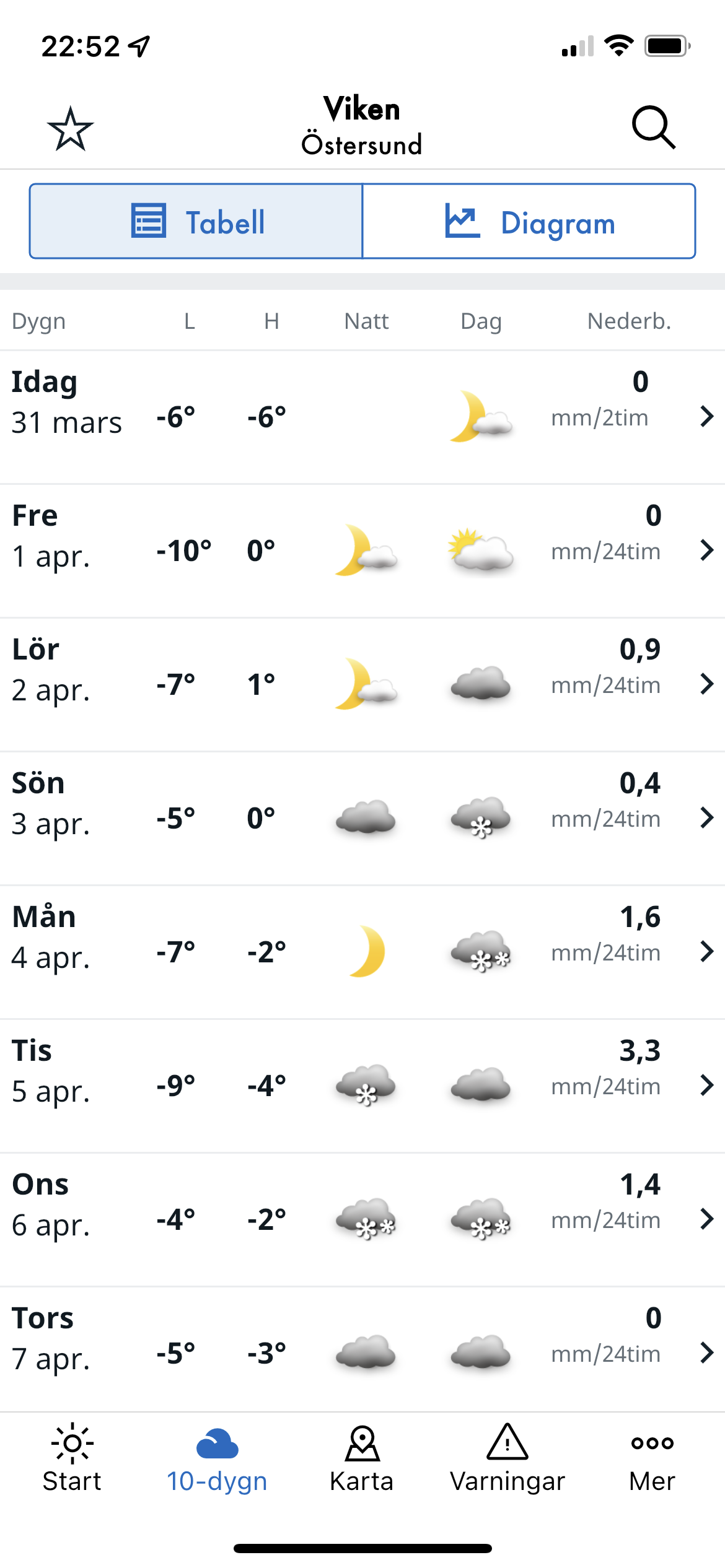Screen dimensions: 725x1568
Task: Open Tis 5 apr. forecast
Action: (x=362, y=1086)
